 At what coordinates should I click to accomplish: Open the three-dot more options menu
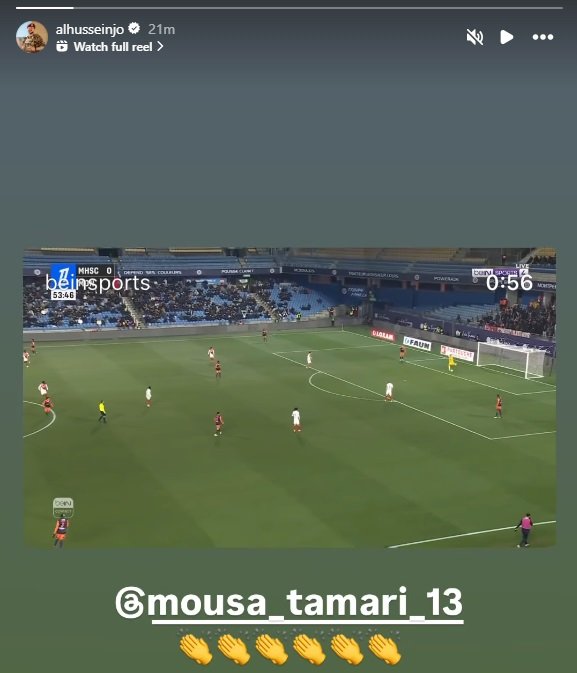(543, 37)
